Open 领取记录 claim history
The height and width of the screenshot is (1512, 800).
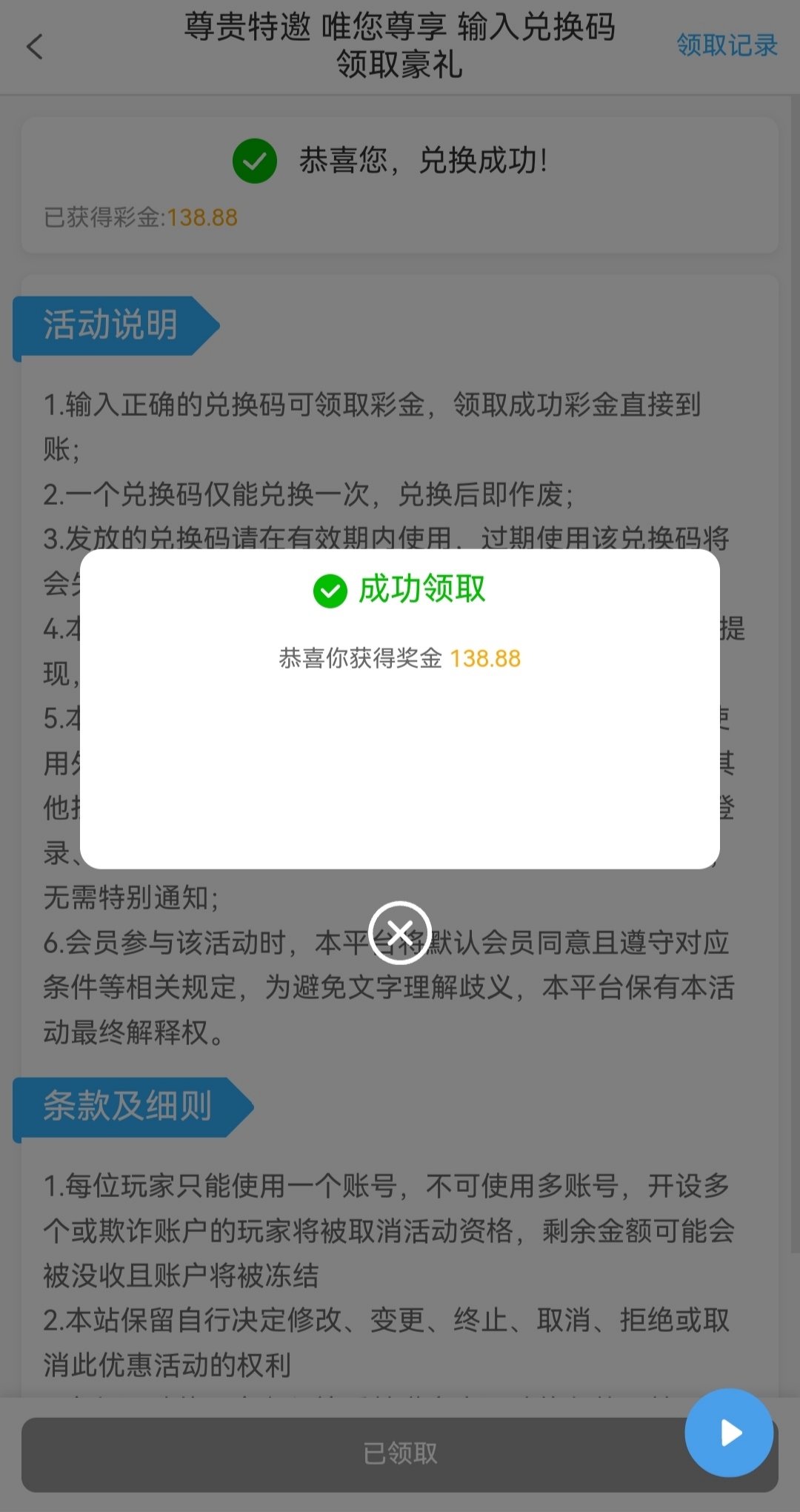(x=726, y=45)
